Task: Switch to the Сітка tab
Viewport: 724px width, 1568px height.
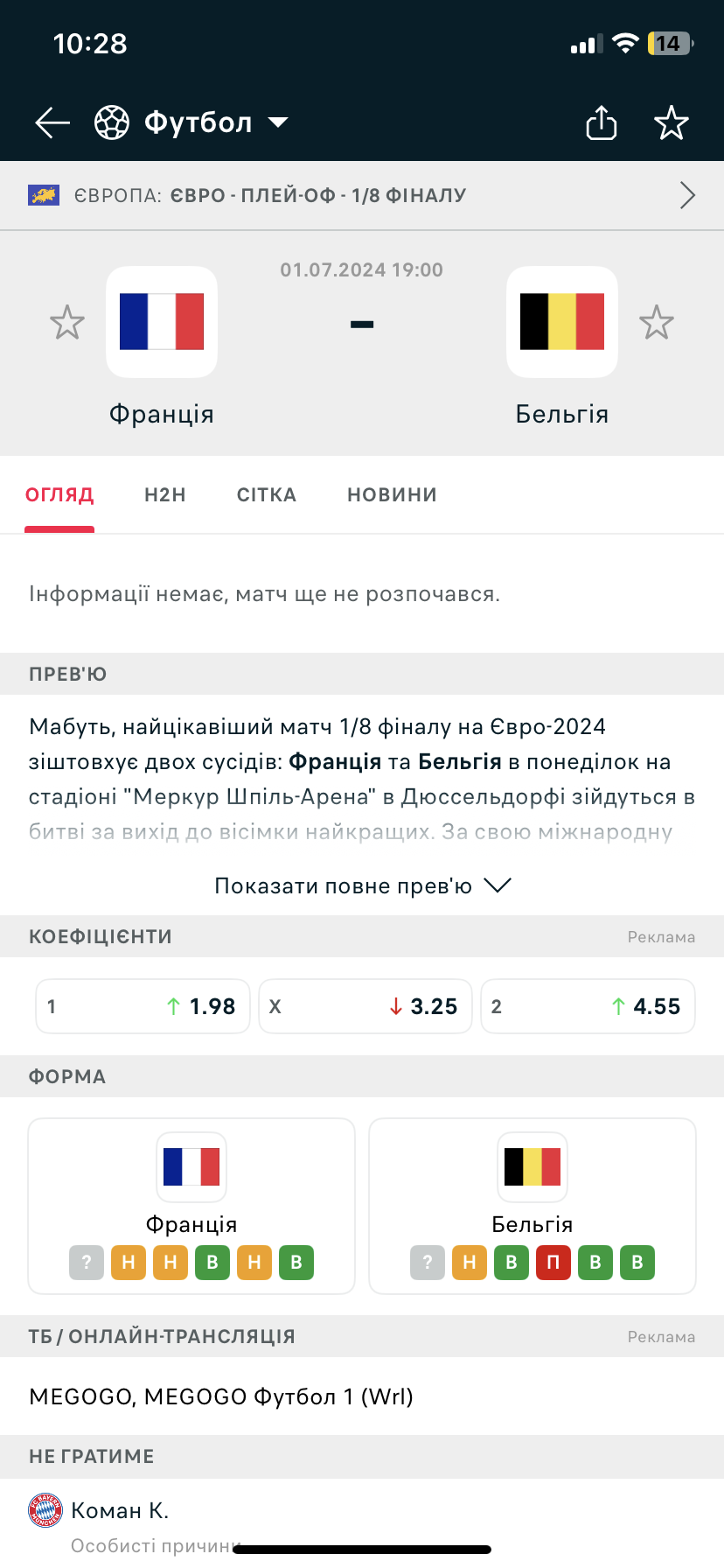Action: (x=267, y=495)
